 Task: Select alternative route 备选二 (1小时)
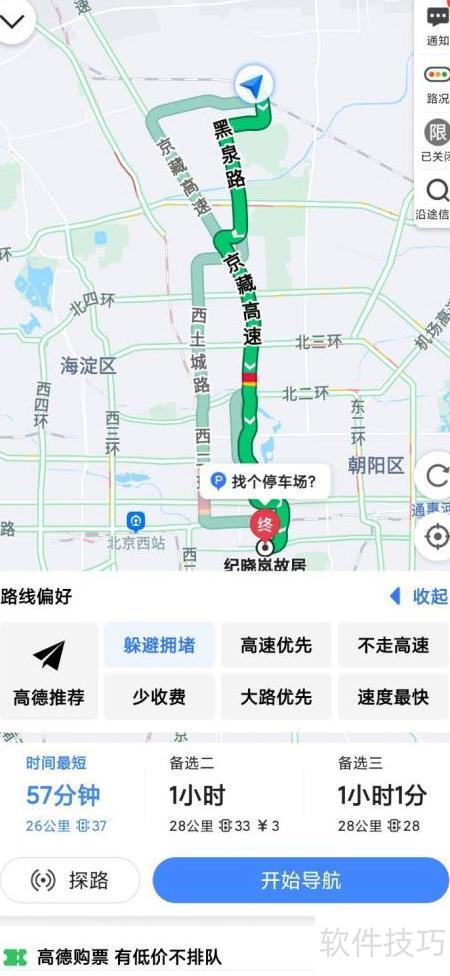[x=224, y=794]
